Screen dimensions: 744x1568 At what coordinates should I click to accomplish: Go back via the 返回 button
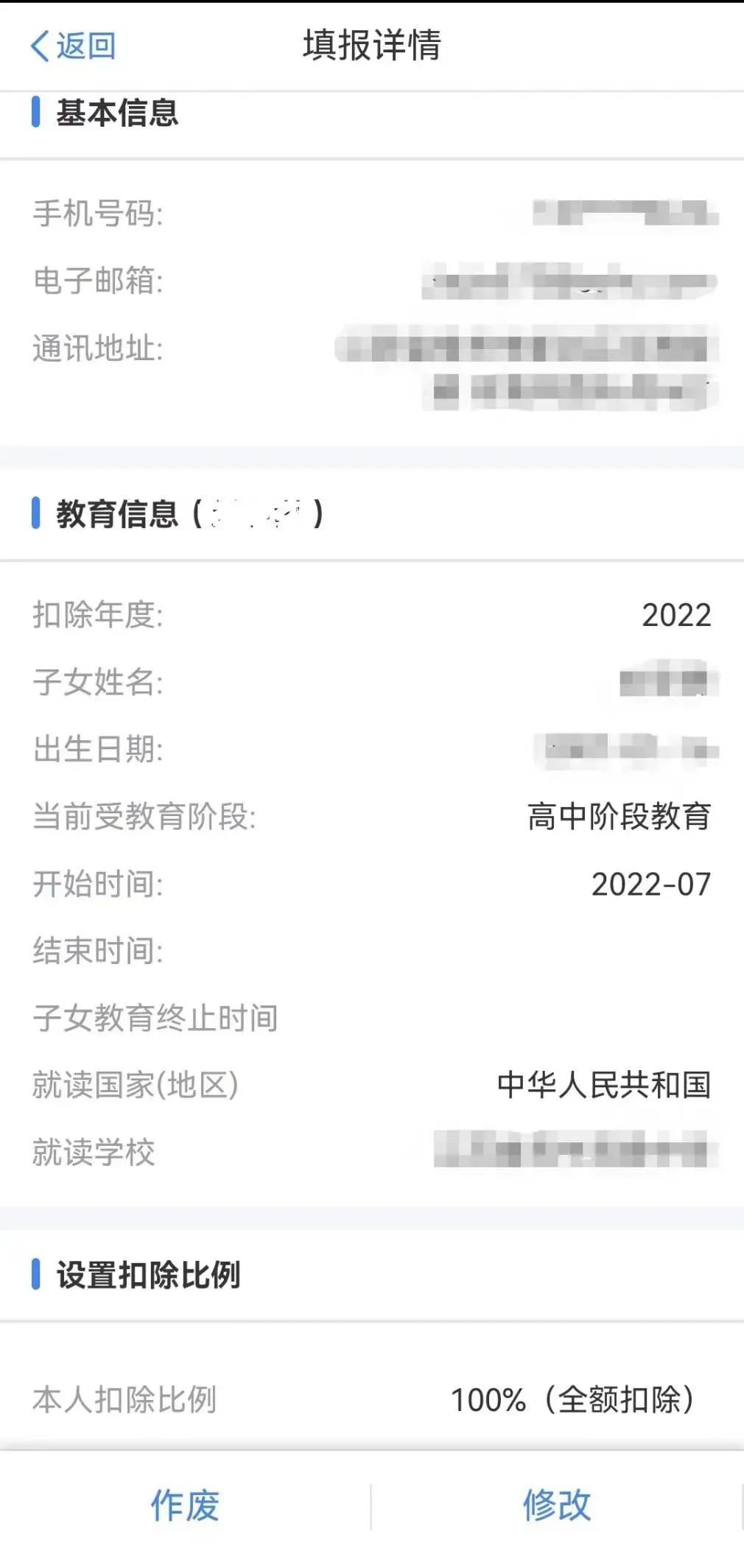point(73,46)
